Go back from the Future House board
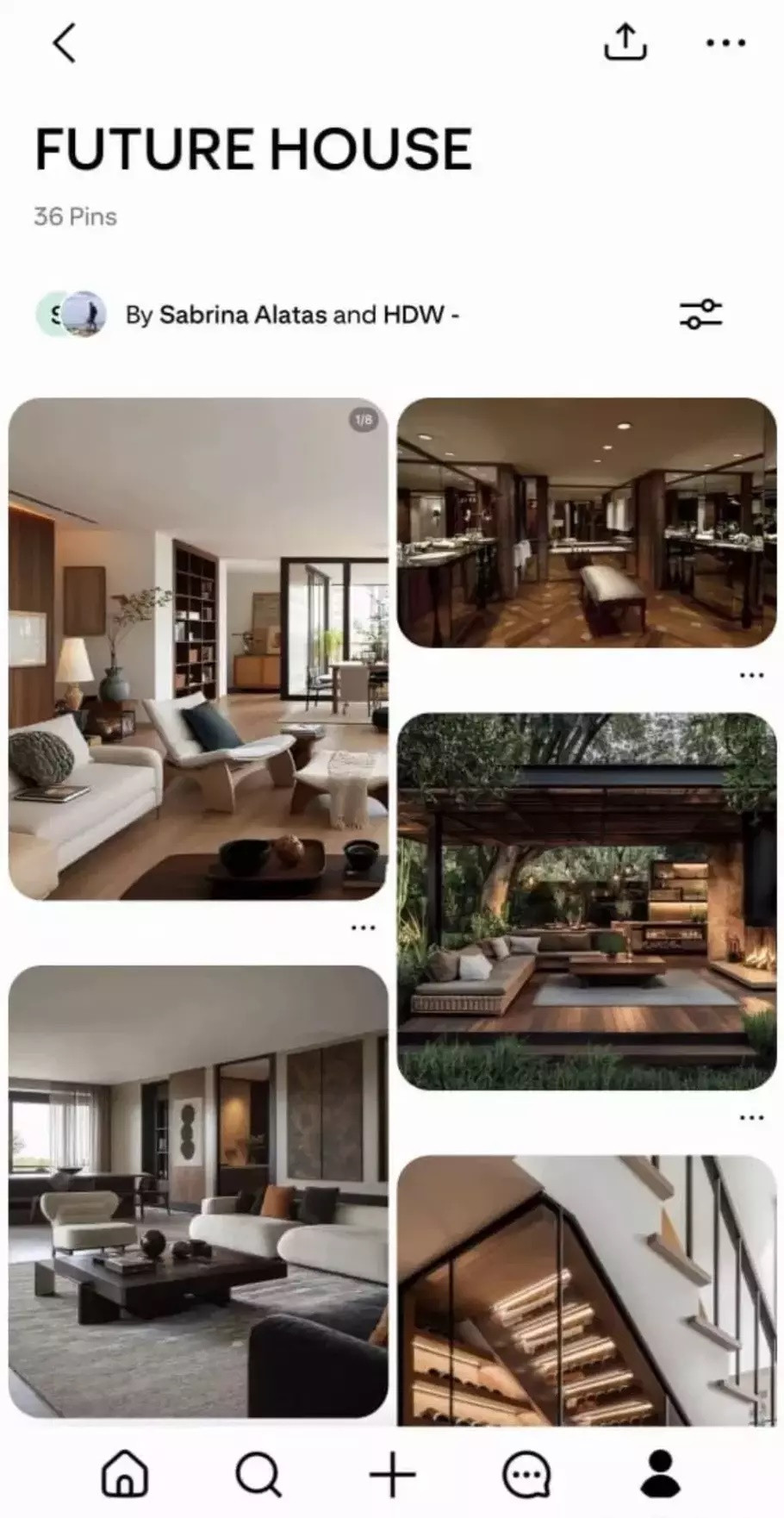This screenshot has width=784, height=1518. pos(65,42)
